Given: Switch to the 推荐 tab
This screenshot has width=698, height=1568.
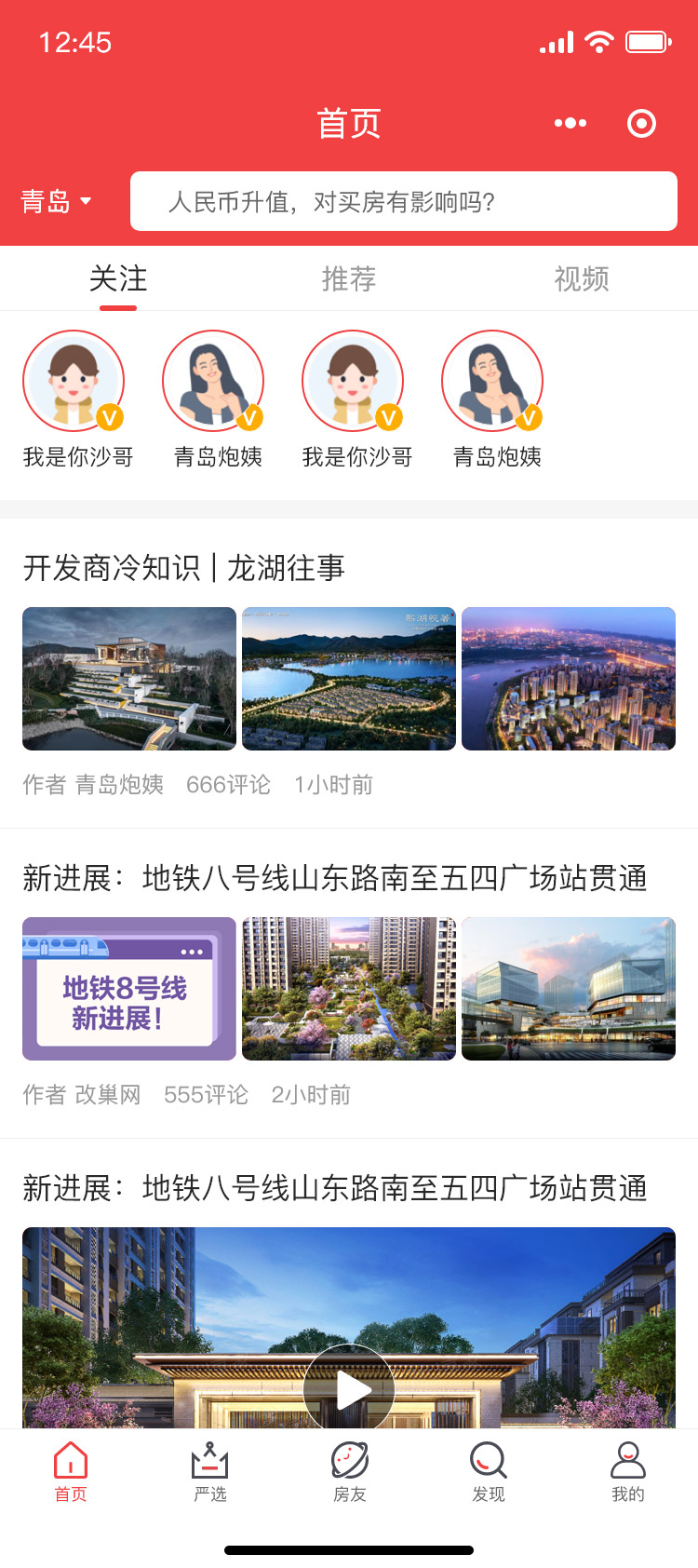Looking at the screenshot, I should pos(349,278).
